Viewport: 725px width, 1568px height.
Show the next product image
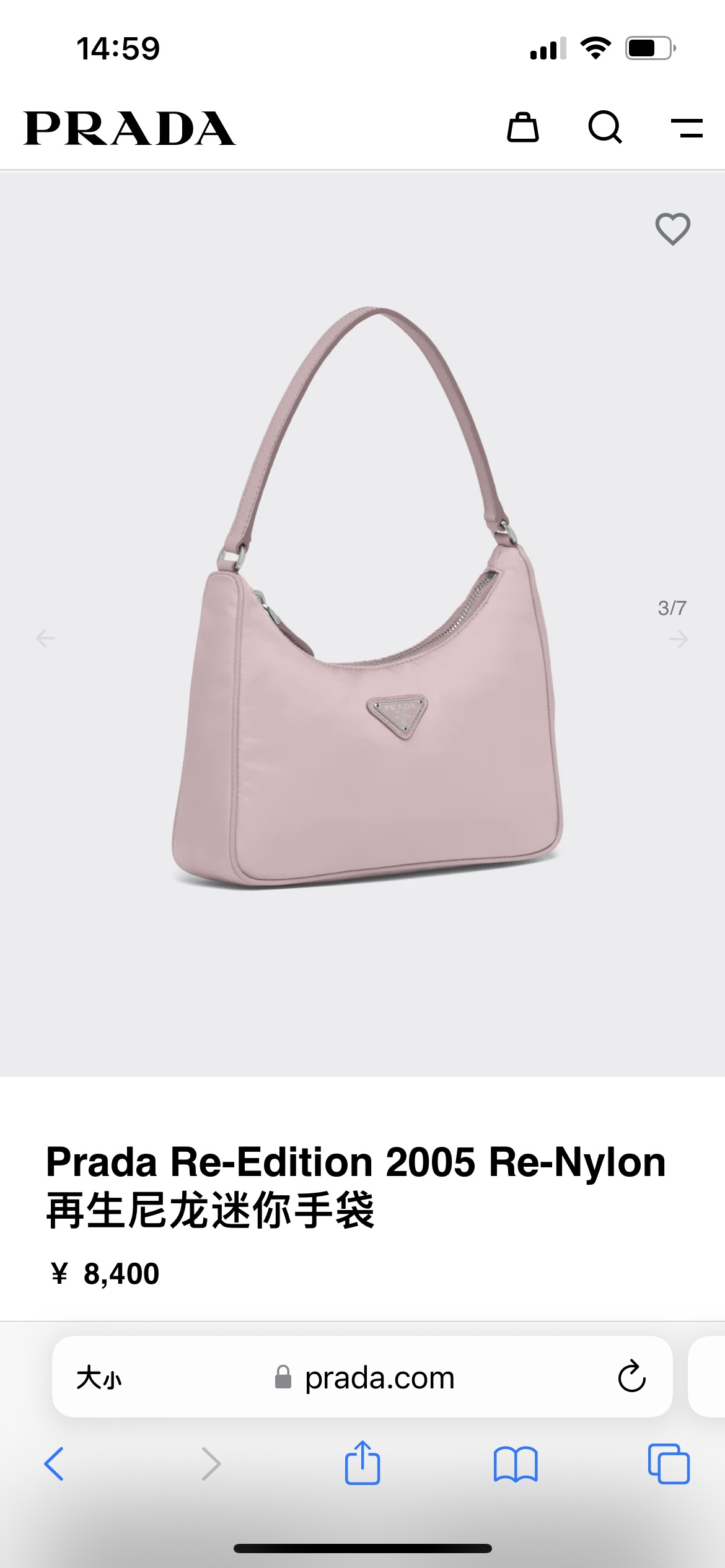679,638
